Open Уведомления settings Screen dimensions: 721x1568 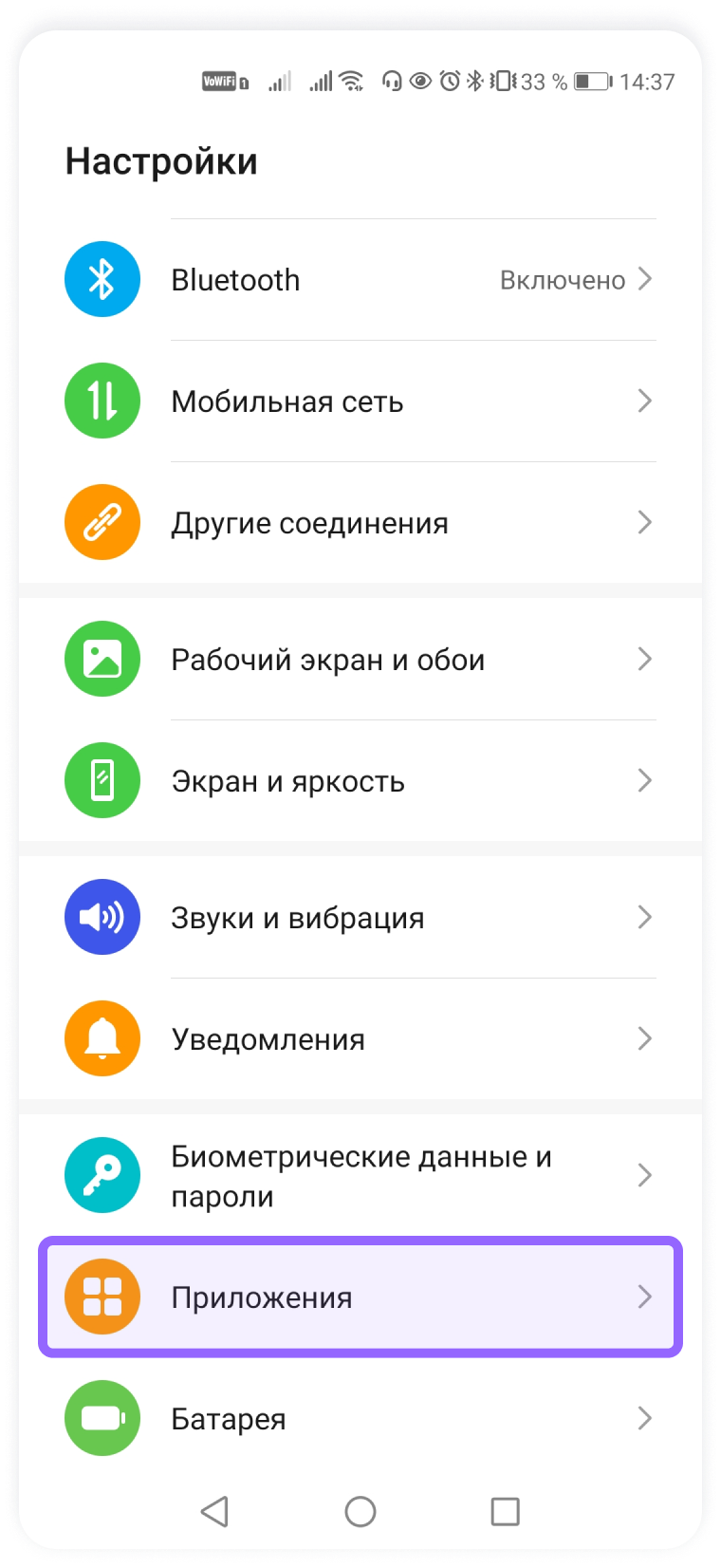pyautogui.click(x=360, y=1039)
